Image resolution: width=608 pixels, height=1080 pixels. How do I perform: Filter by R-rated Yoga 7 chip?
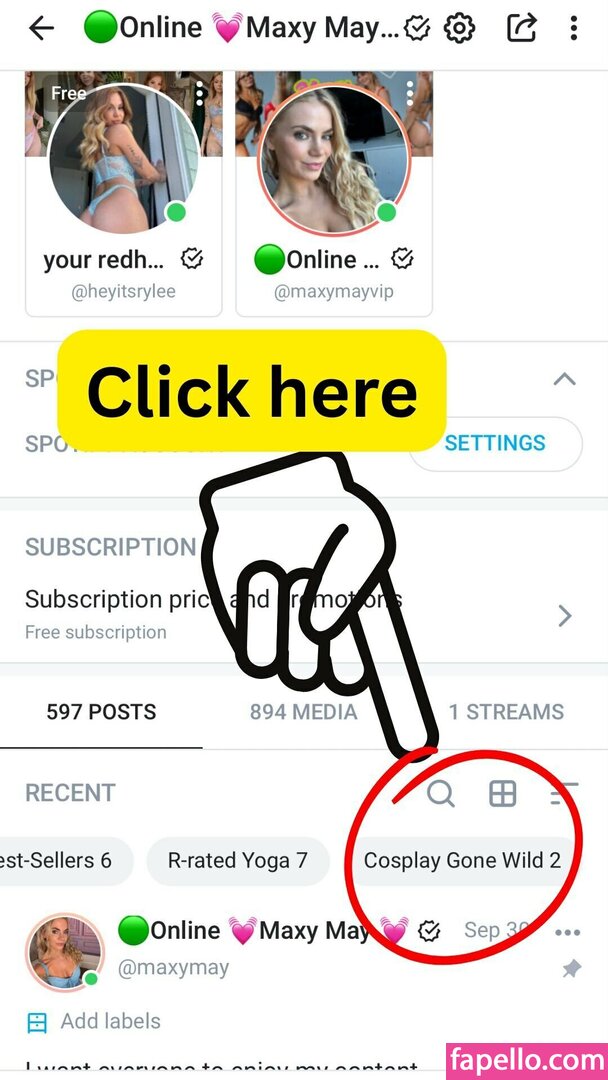point(237,860)
